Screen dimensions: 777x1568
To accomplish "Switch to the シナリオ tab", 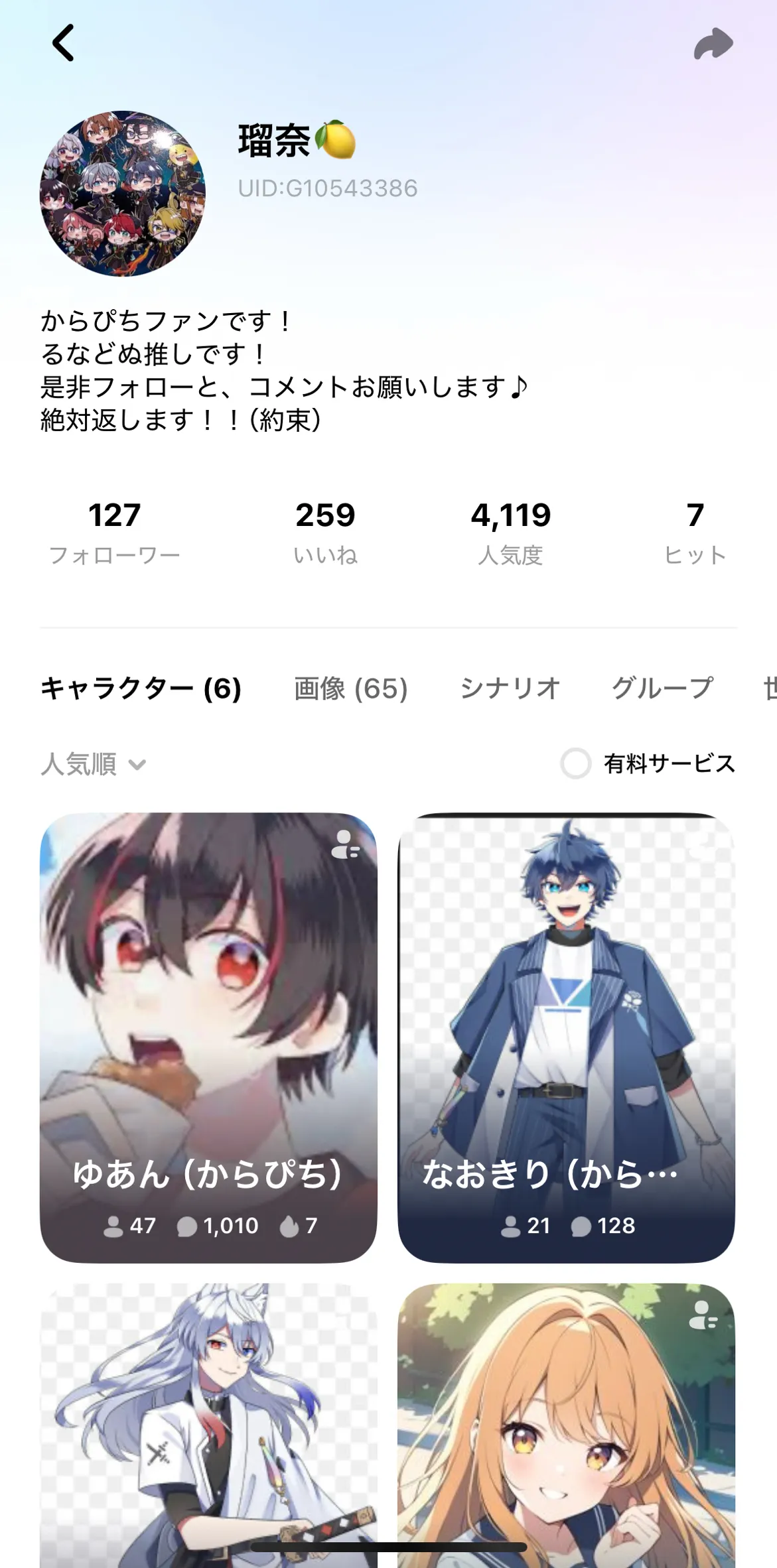I will [x=510, y=688].
